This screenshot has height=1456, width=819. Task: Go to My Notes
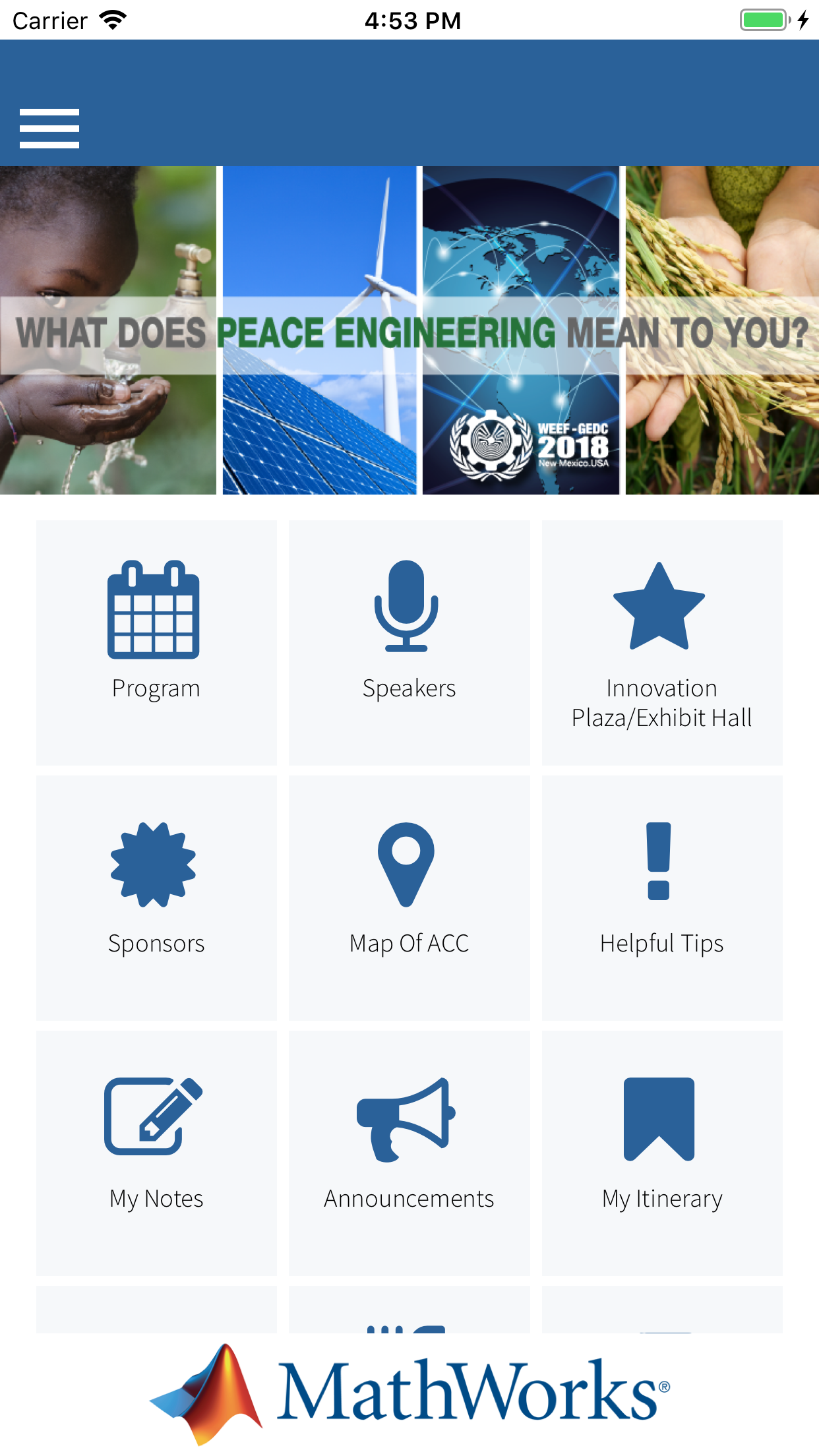pos(156,1152)
